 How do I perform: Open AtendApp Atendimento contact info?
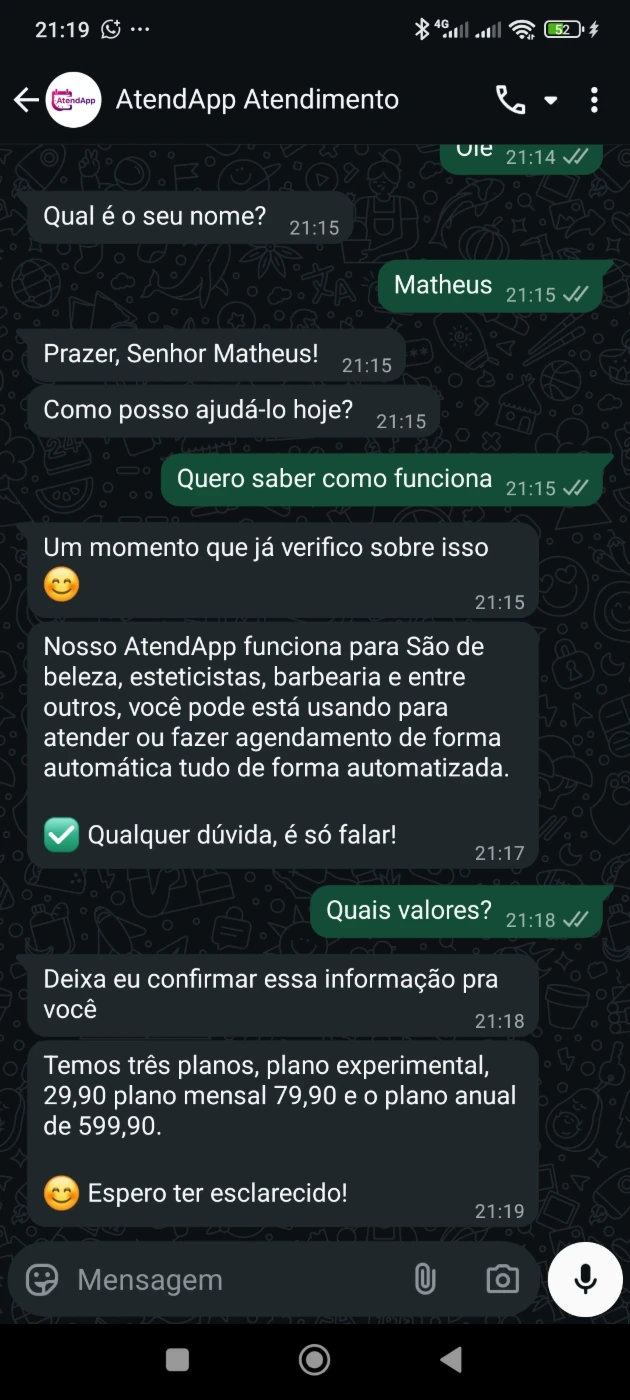coord(257,100)
